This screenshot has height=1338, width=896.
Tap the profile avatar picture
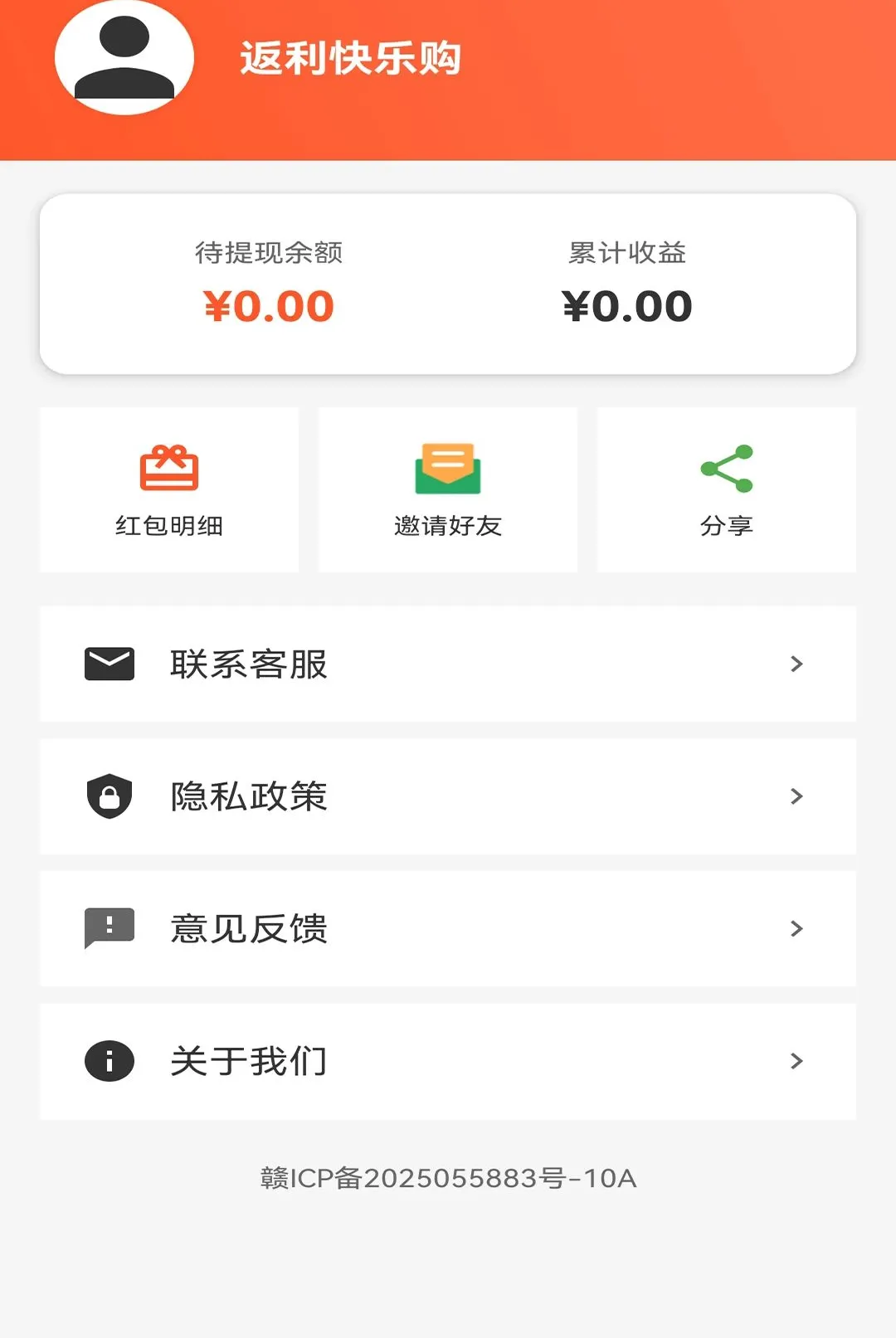124,56
